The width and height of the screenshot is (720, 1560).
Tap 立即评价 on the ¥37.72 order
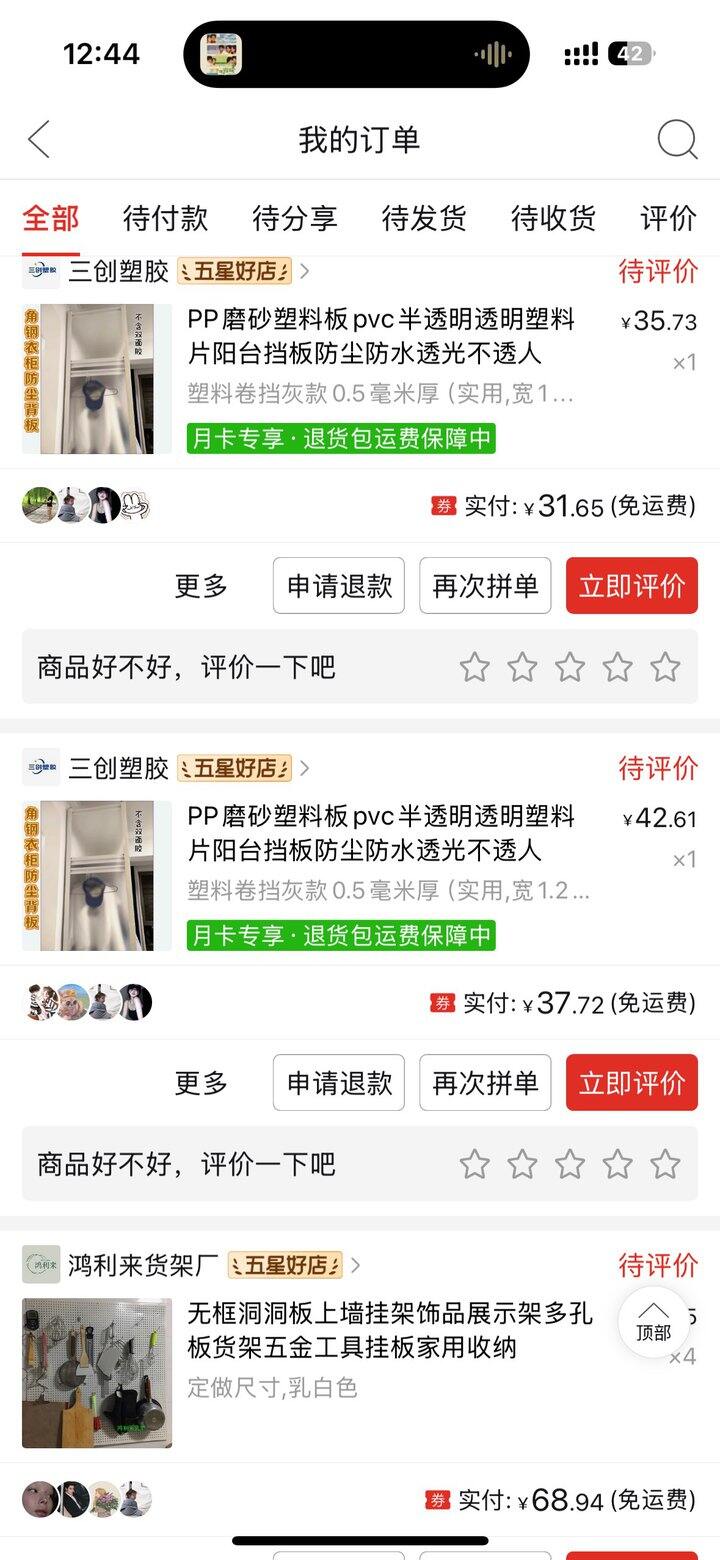631,1083
